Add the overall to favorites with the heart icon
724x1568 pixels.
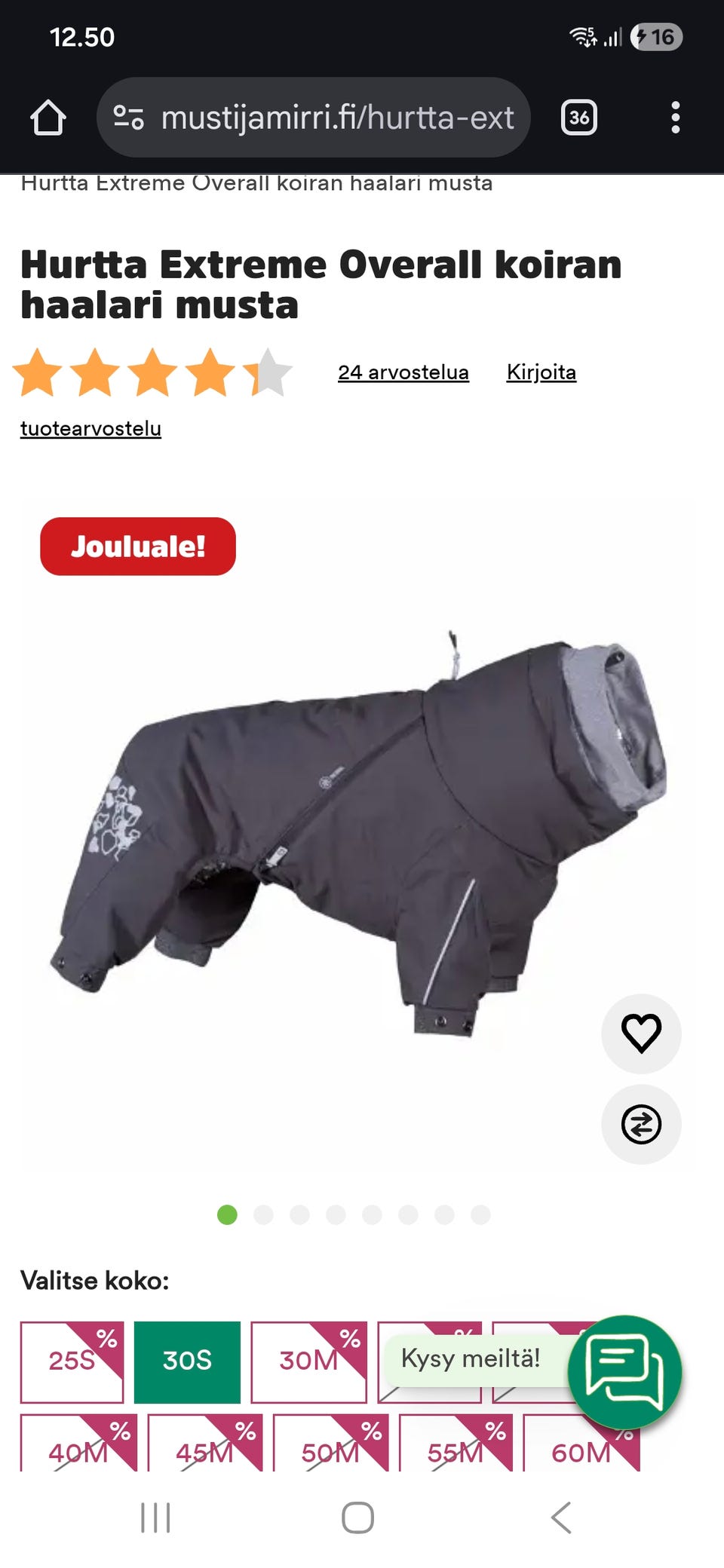pyautogui.click(x=640, y=1034)
